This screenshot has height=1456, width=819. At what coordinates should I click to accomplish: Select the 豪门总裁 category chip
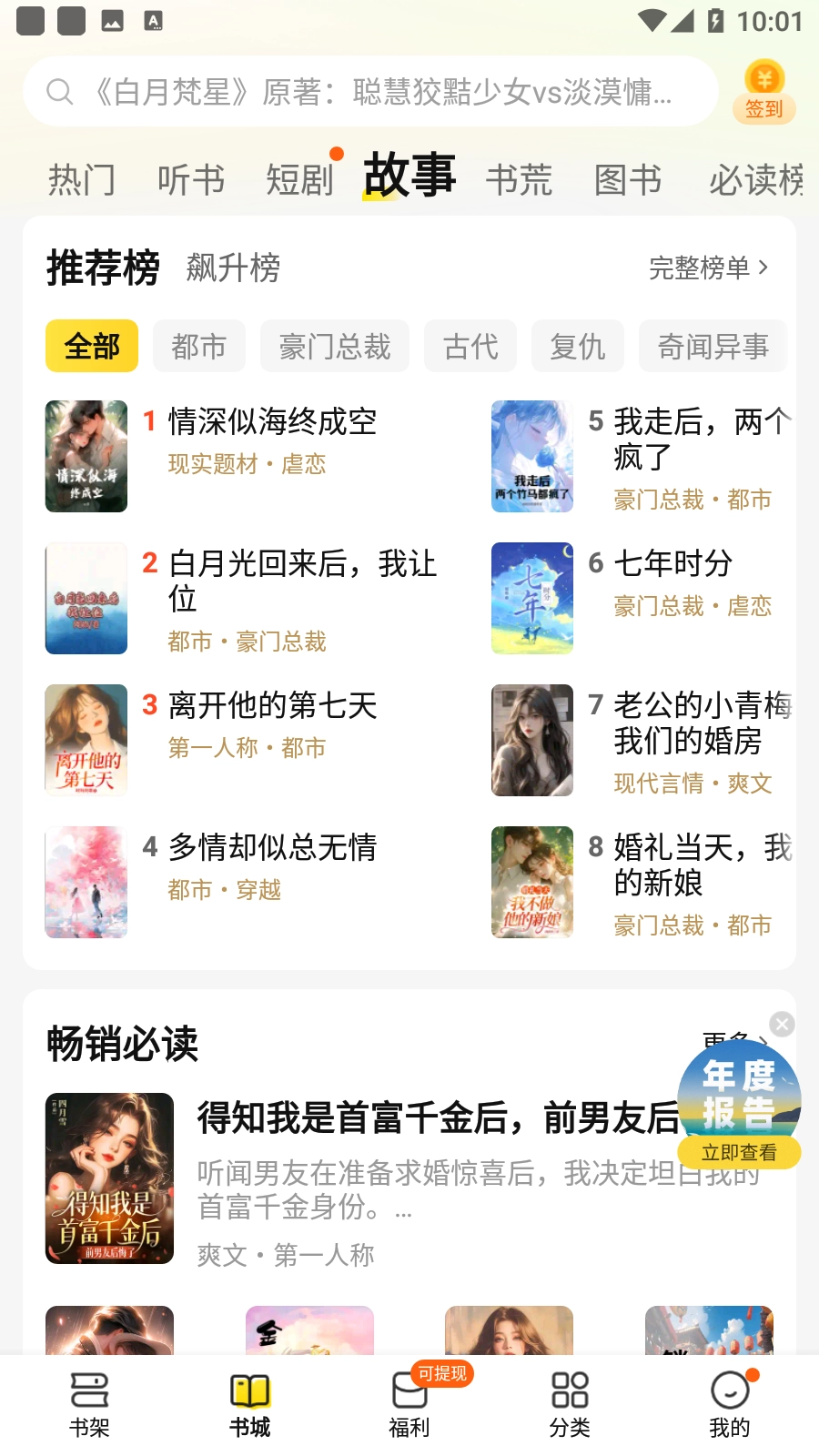tap(334, 346)
